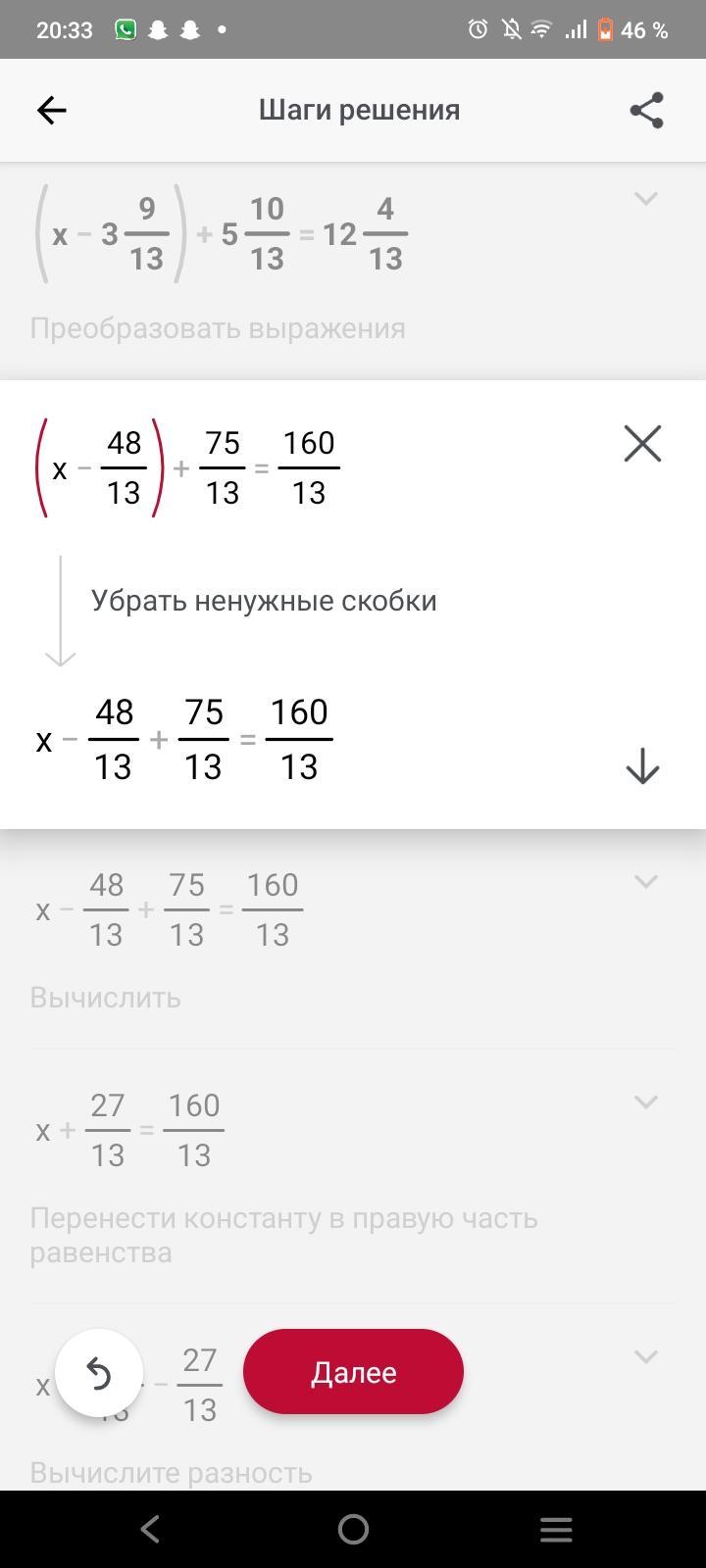Expand the 'Вычислить' step

point(645,881)
